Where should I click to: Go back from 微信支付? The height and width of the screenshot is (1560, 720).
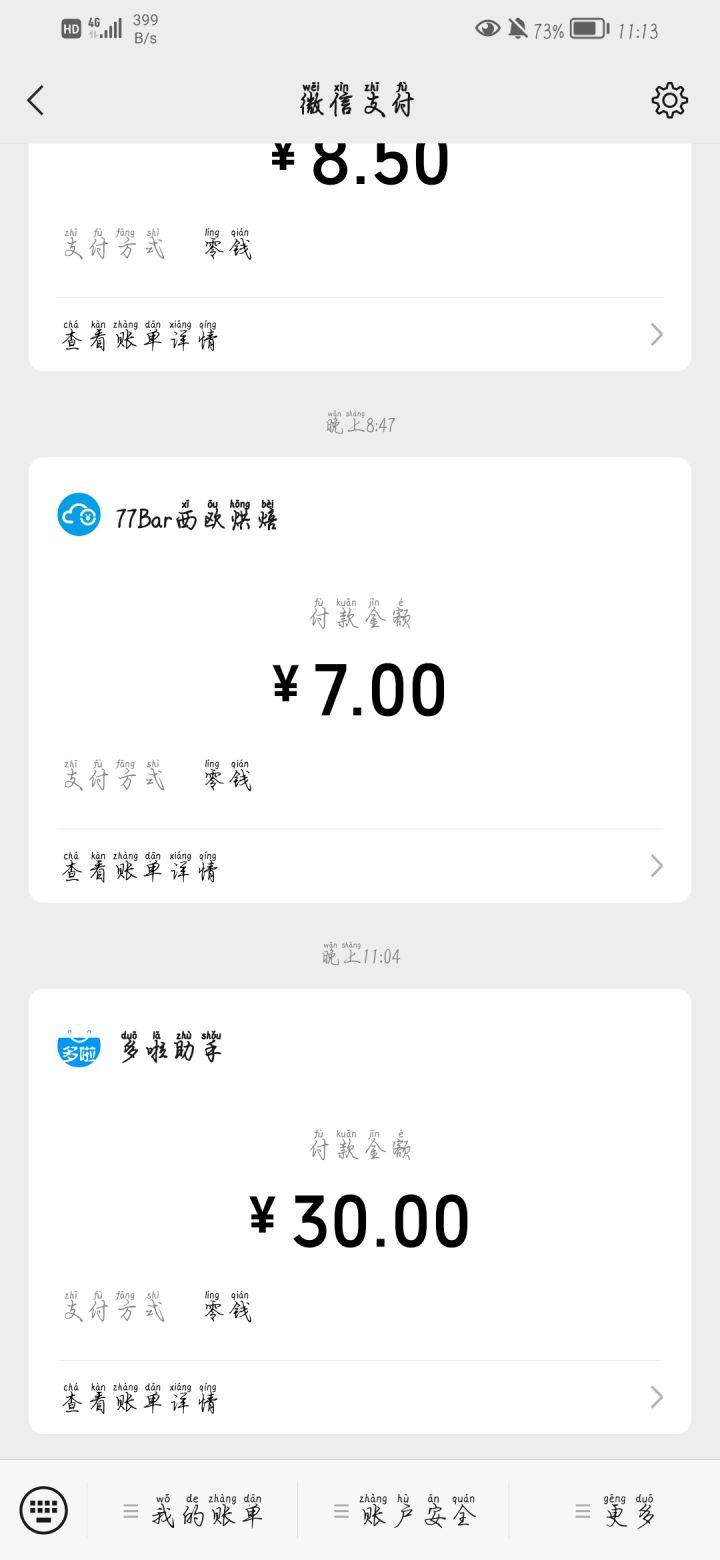(x=36, y=100)
